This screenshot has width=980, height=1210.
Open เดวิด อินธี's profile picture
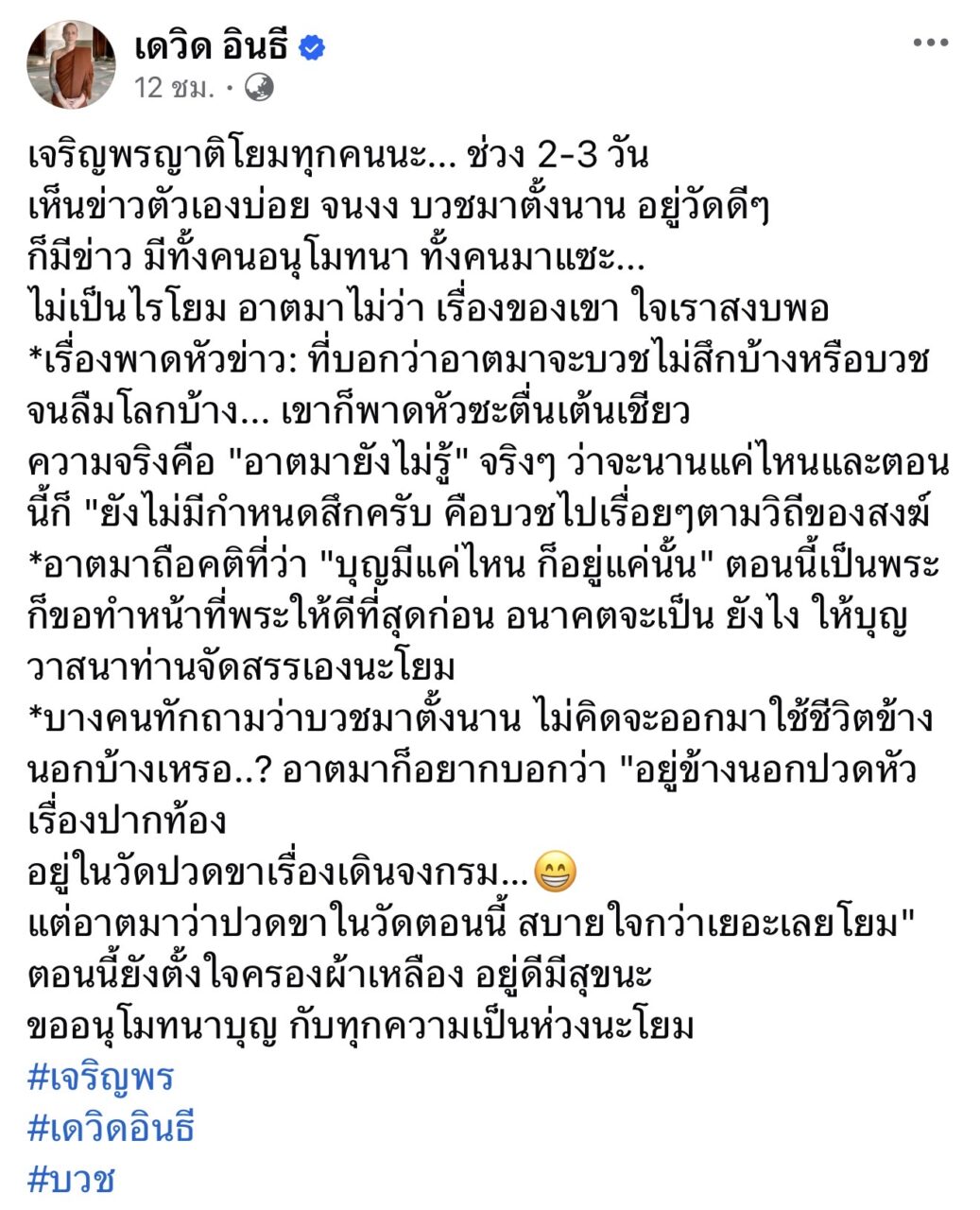[72, 64]
